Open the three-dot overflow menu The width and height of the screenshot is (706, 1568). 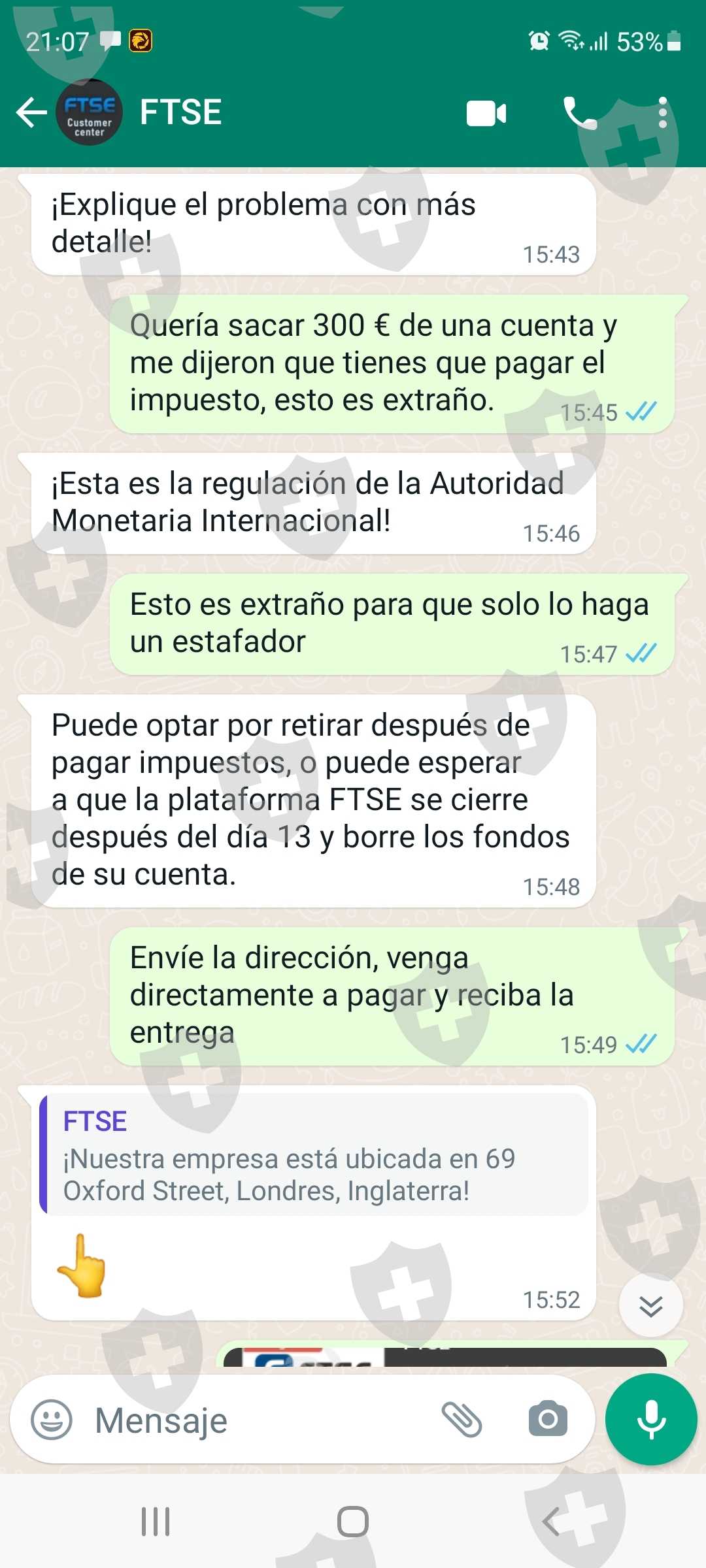tap(662, 112)
